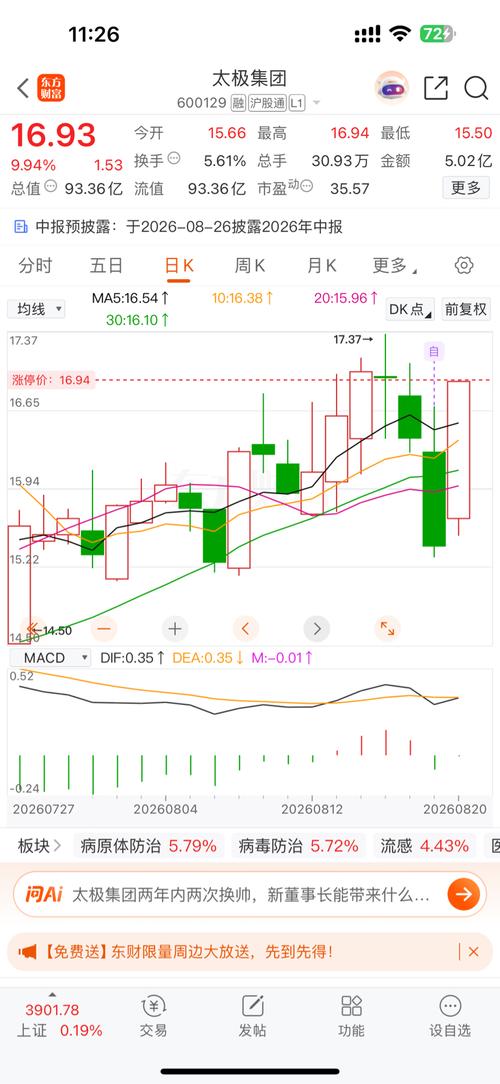Open chart settings gear icon

coord(464,265)
